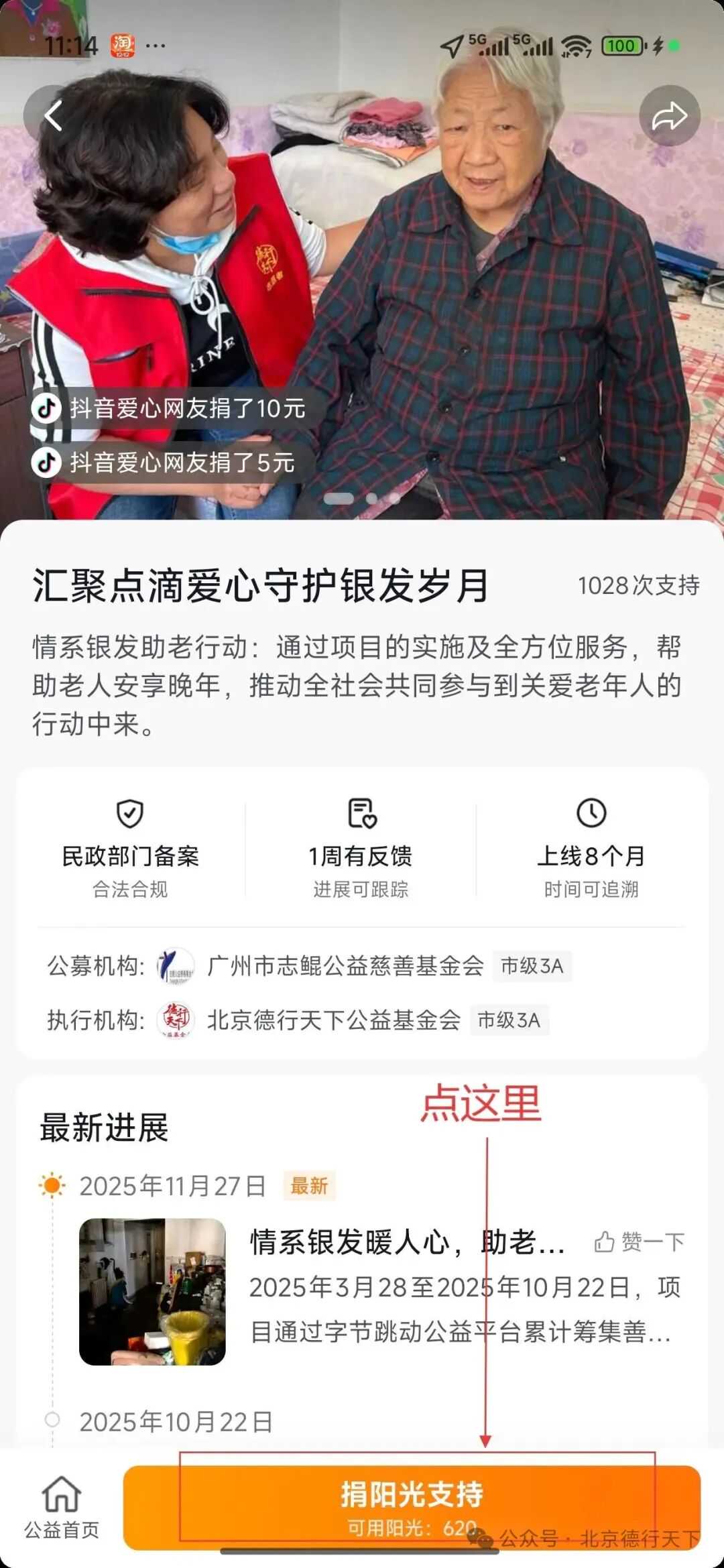This screenshot has height=1568, width=724.
Task: Tap the 捐阳光支持 donate button
Action: click(x=412, y=1507)
